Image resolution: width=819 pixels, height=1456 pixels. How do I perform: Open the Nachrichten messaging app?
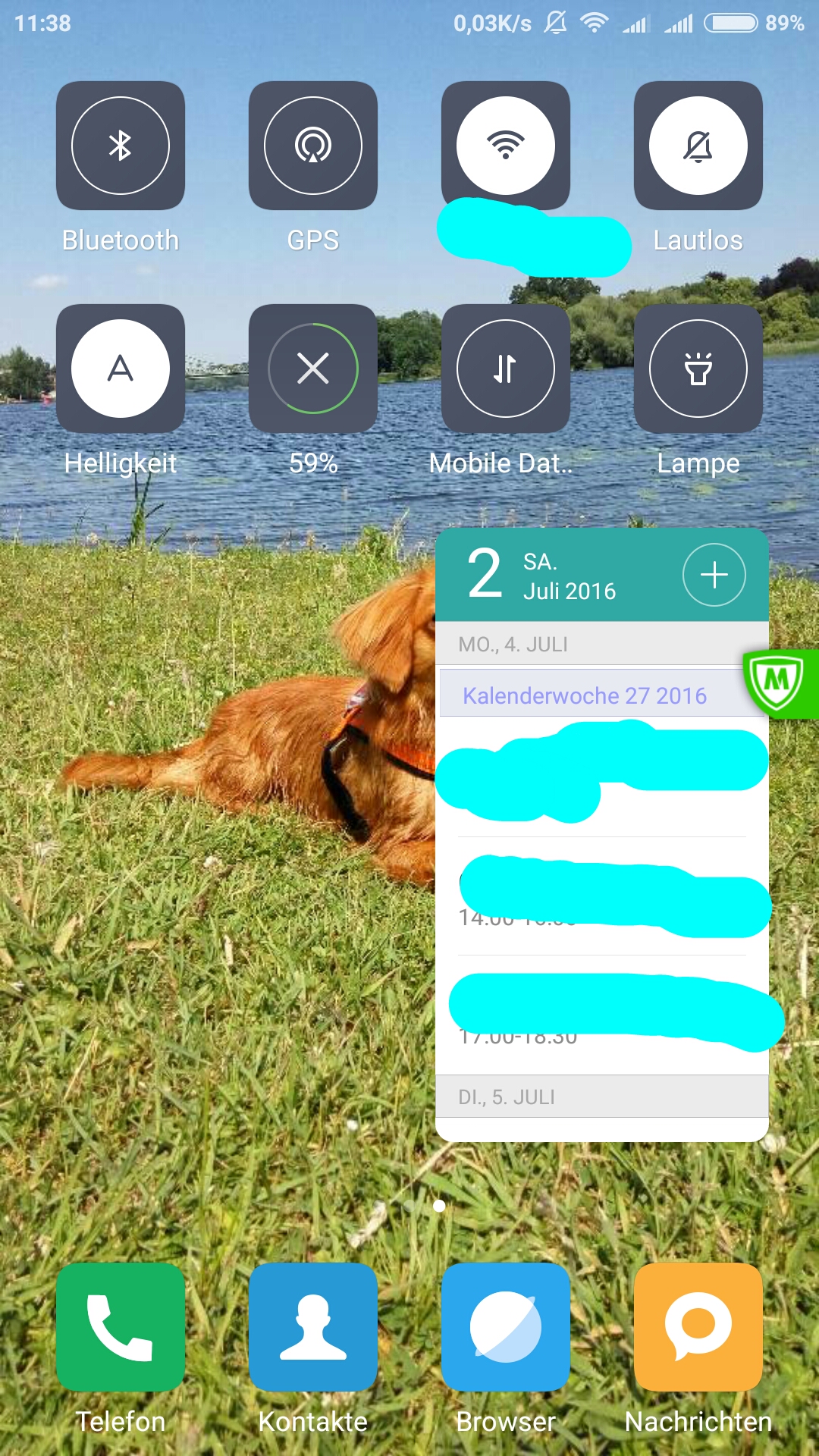coord(698,1327)
